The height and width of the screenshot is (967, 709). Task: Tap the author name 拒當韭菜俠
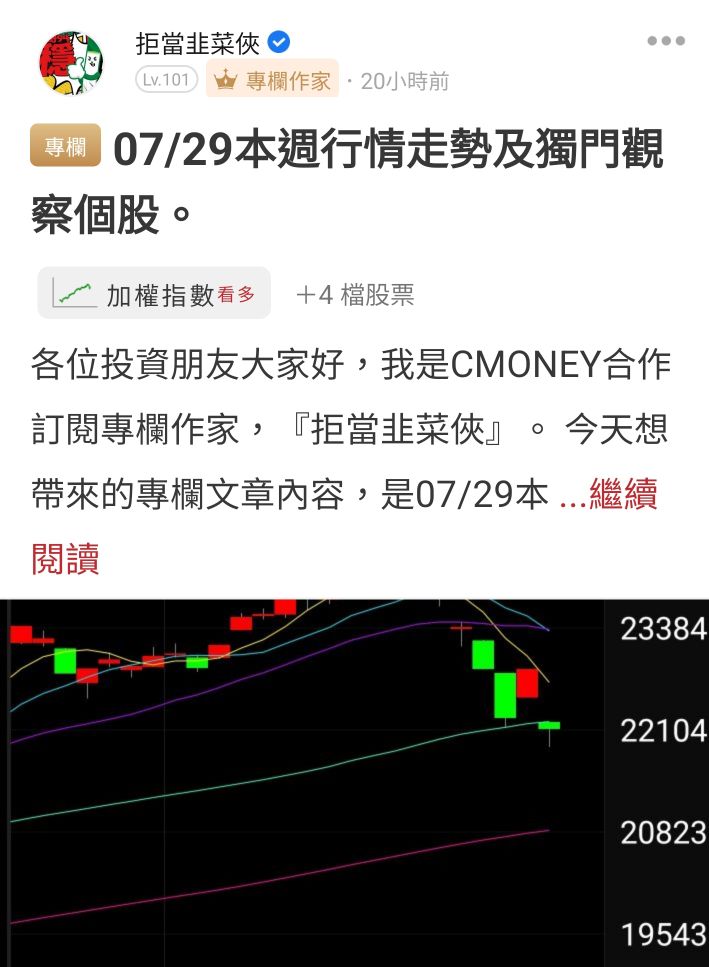point(198,43)
